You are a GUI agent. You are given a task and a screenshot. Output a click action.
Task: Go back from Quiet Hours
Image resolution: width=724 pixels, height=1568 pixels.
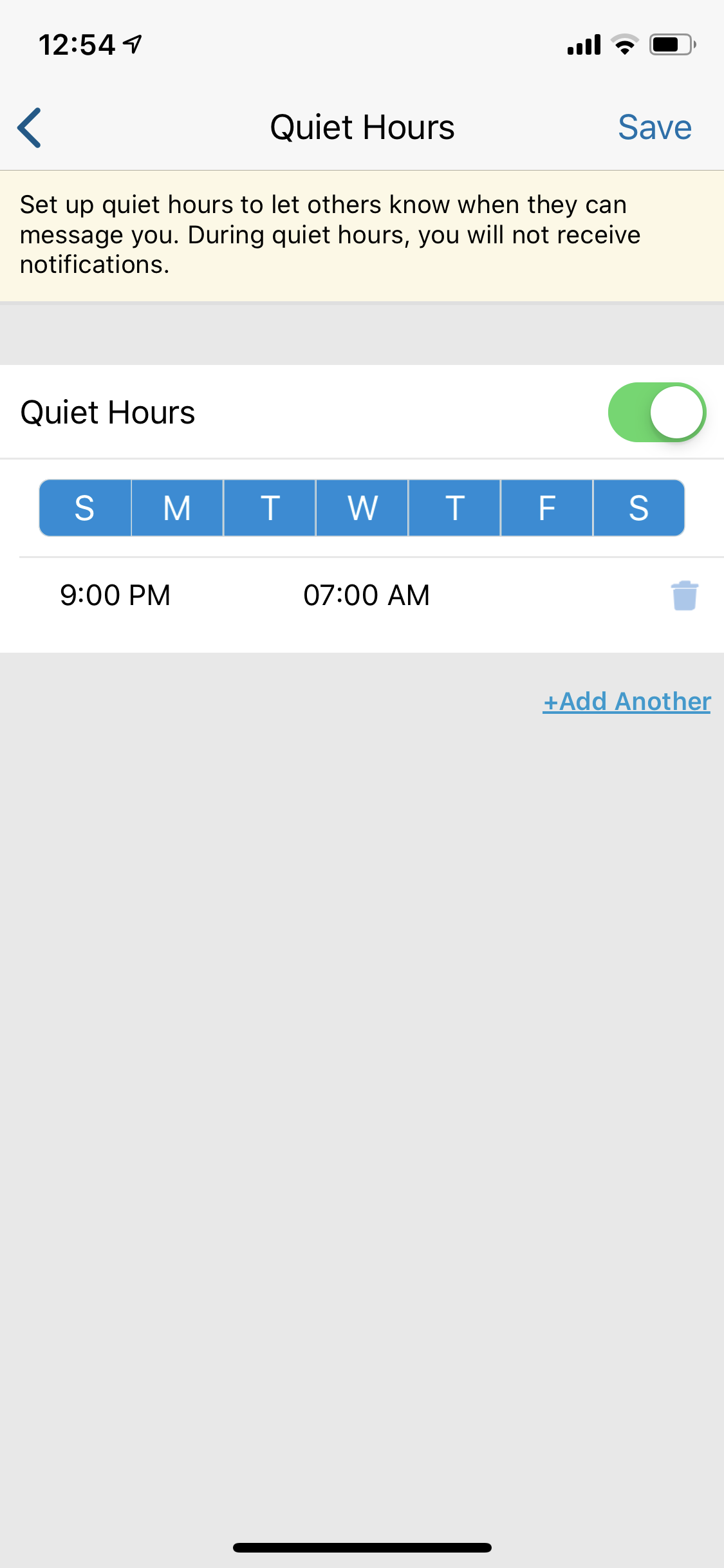[x=30, y=127]
